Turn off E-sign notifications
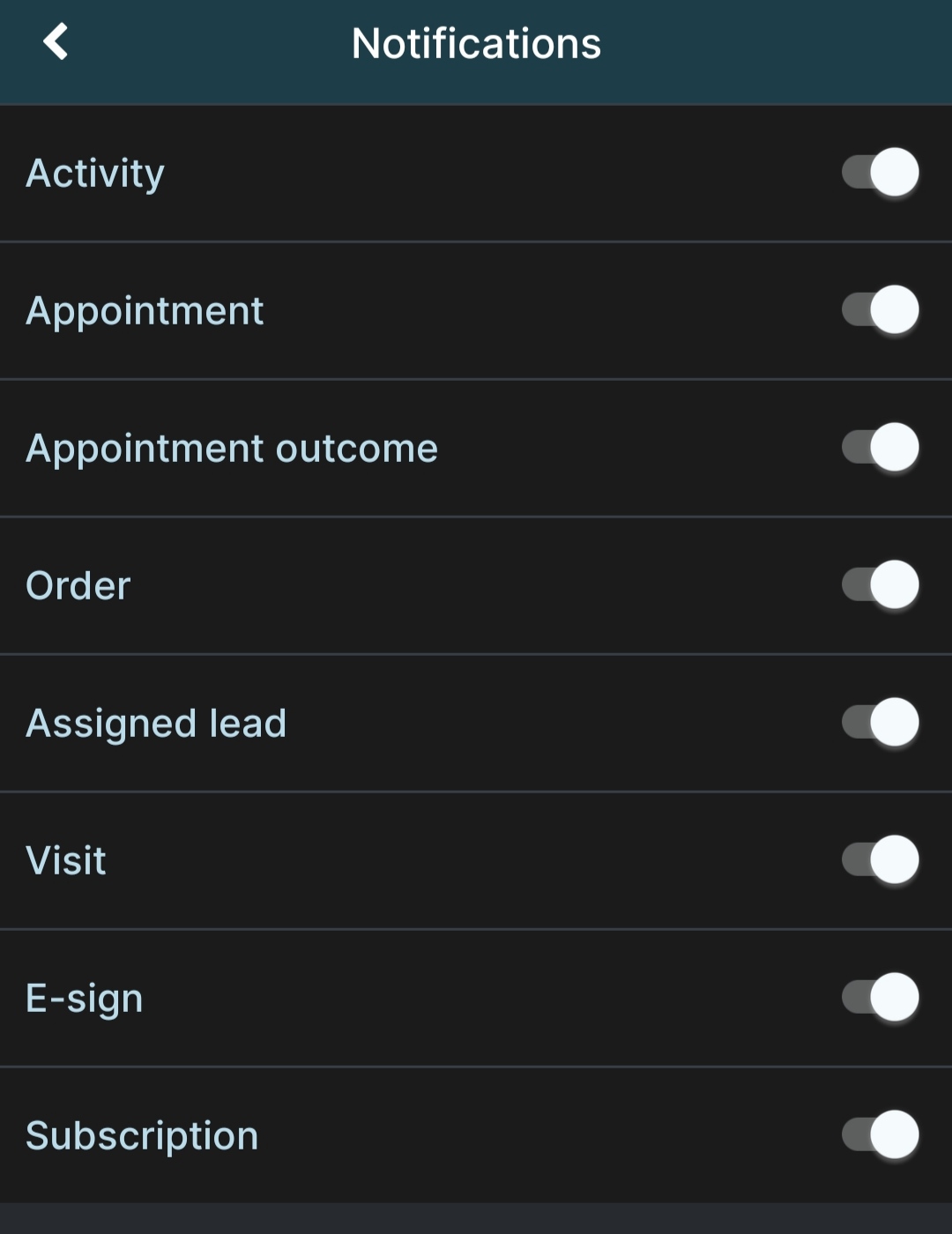The width and height of the screenshot is (952, 1234). pos(880,997)
